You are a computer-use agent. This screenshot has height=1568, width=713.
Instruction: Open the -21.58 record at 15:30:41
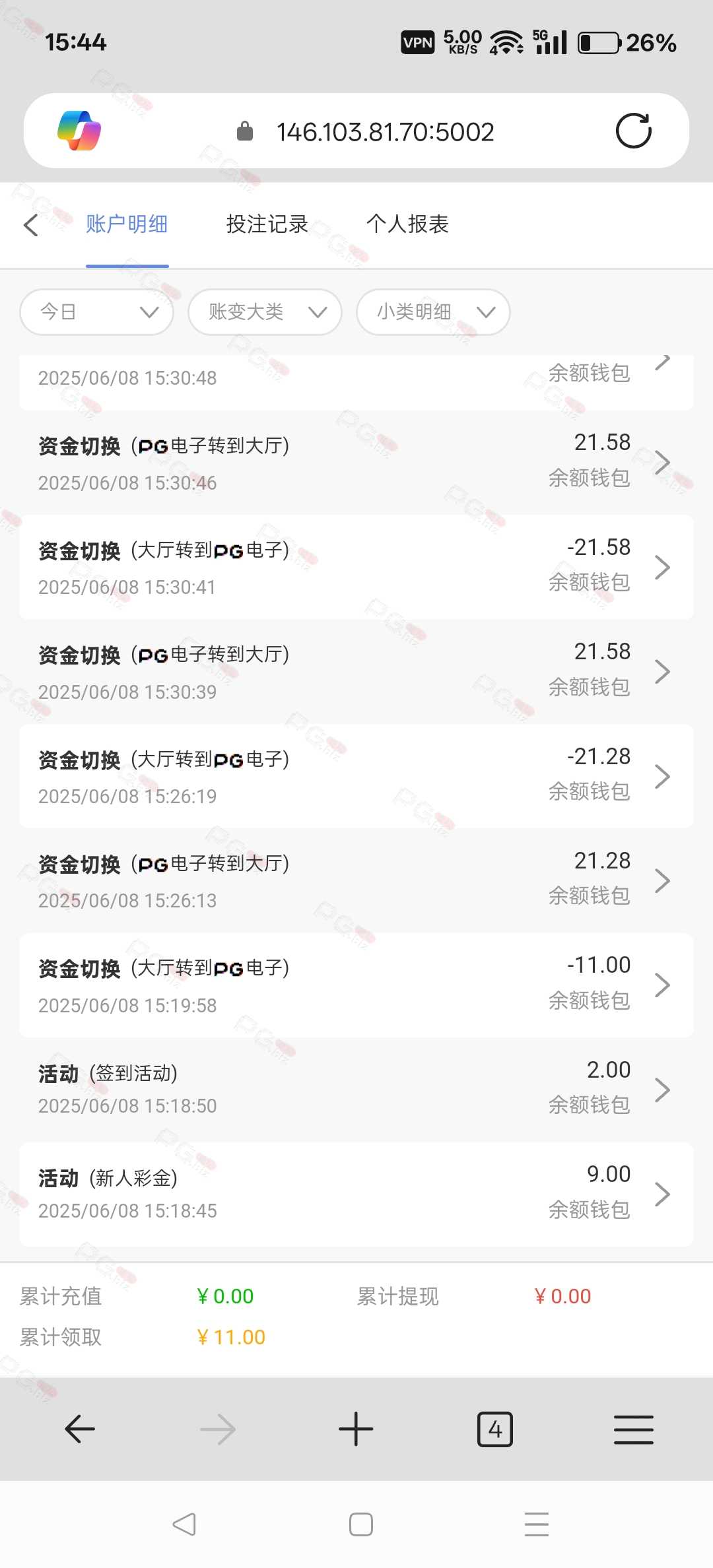coord(356,567)
